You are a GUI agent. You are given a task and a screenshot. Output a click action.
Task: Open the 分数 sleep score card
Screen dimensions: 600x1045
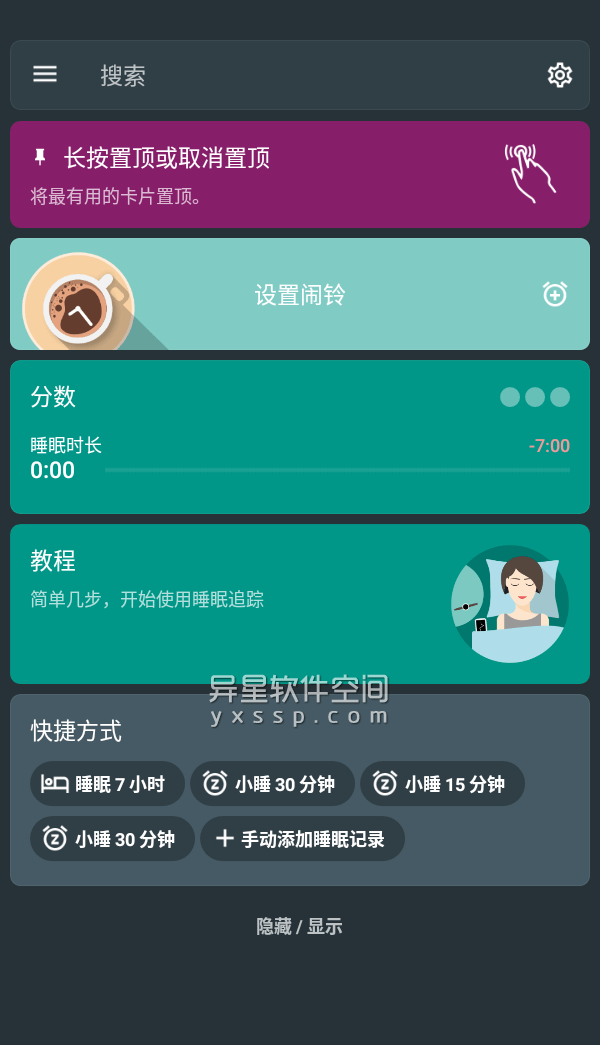point(300,436)
